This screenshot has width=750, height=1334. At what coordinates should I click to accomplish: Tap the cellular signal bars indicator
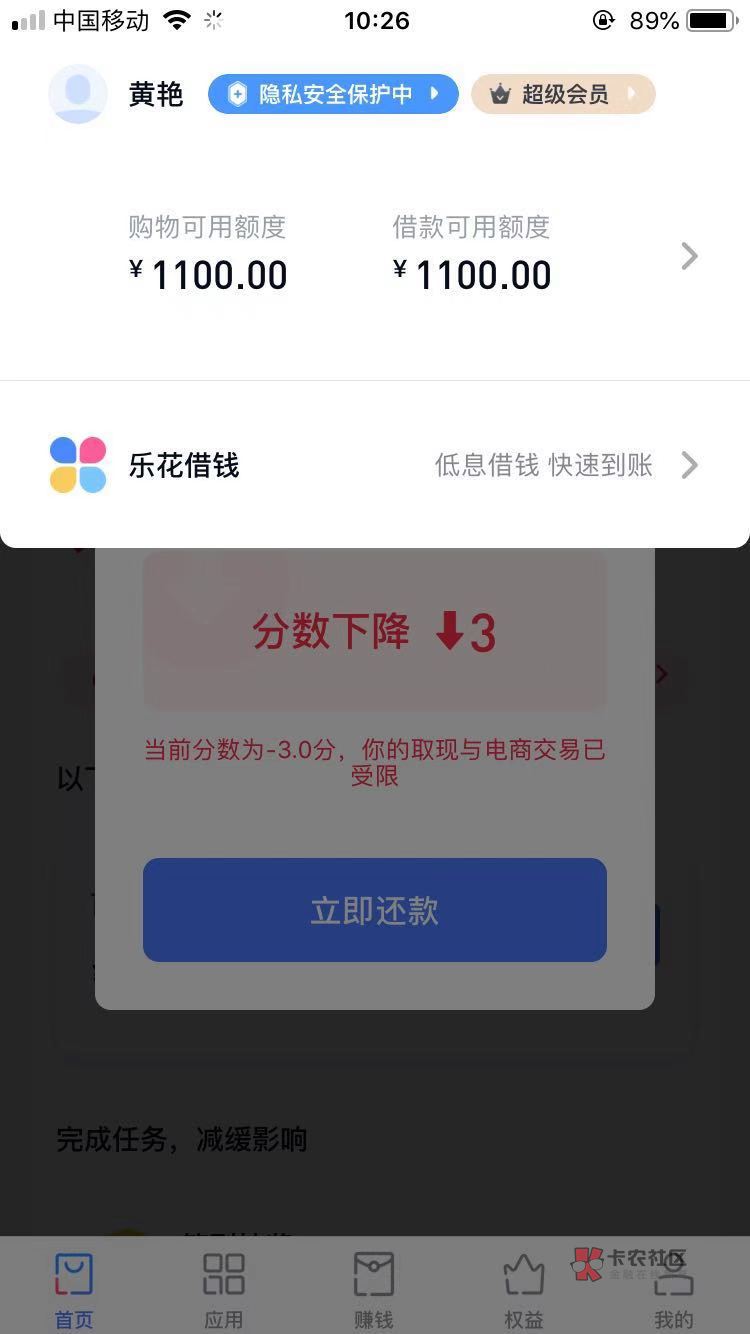coord(27,18)
